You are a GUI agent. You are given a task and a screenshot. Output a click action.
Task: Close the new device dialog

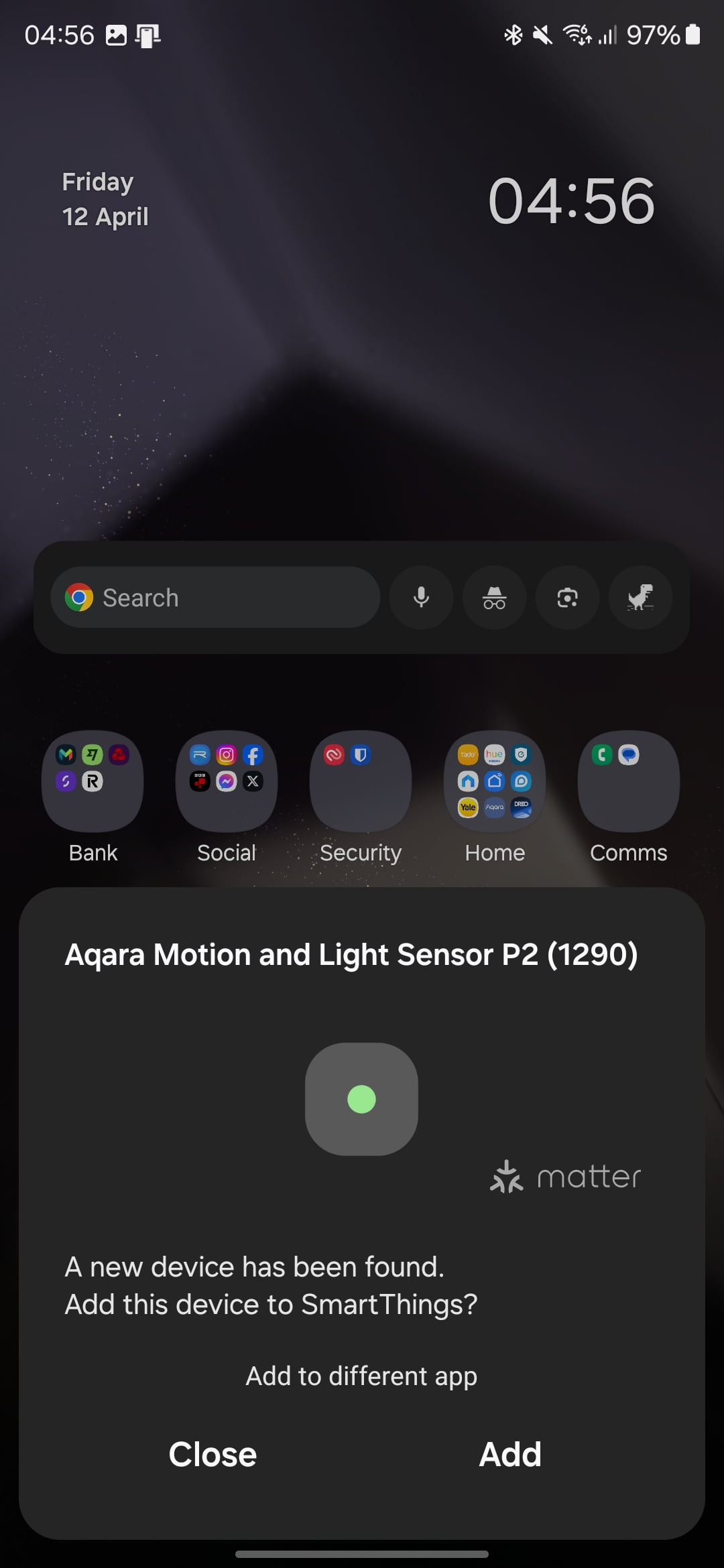[x=213, y=1454]
